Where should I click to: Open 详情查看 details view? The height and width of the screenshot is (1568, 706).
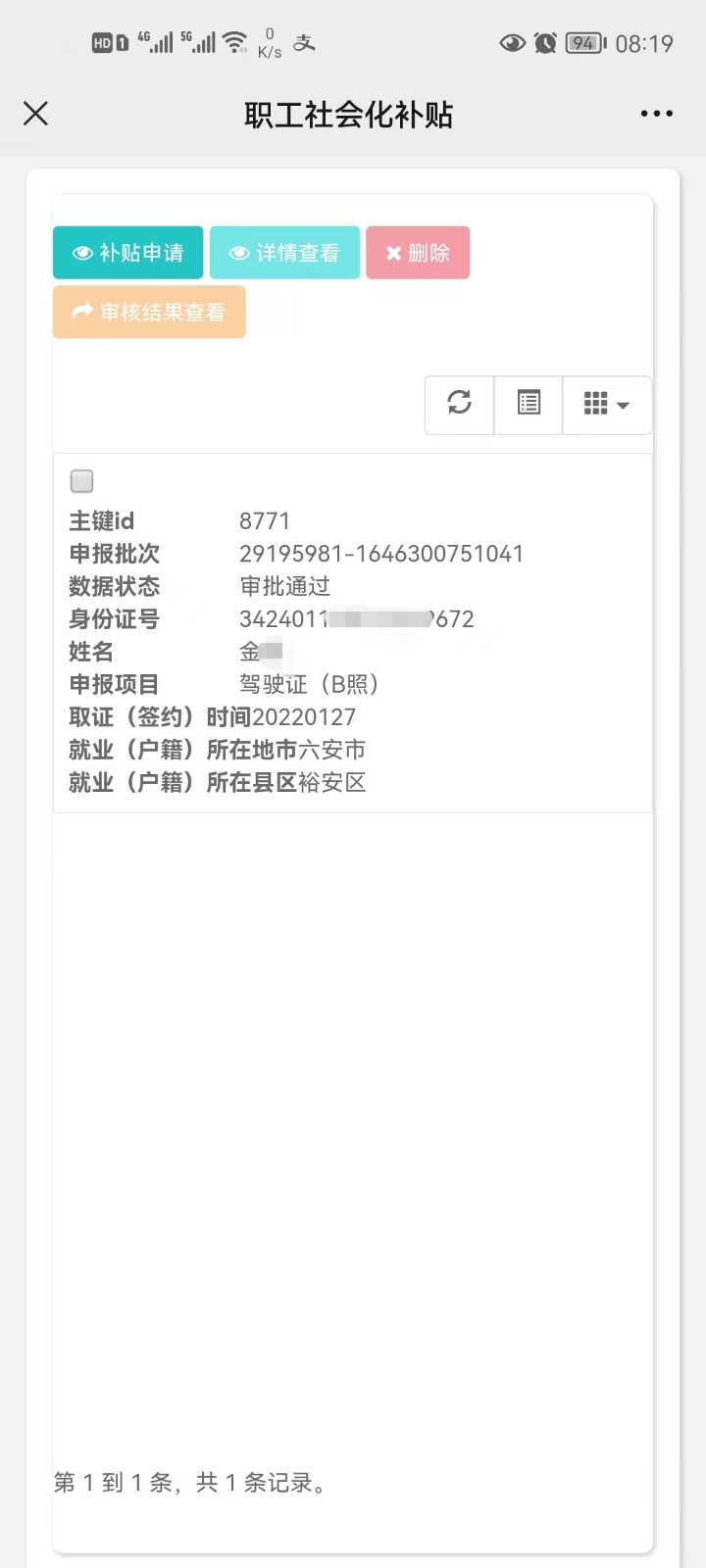tap(284, 253)
